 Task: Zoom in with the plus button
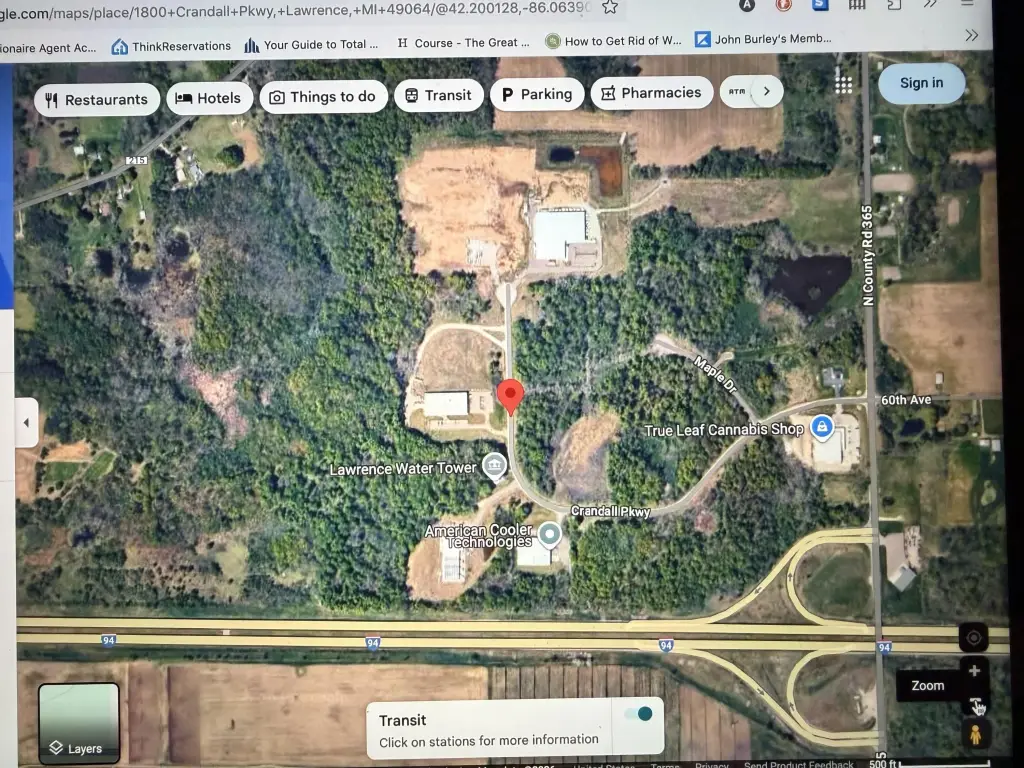point(974,671)
